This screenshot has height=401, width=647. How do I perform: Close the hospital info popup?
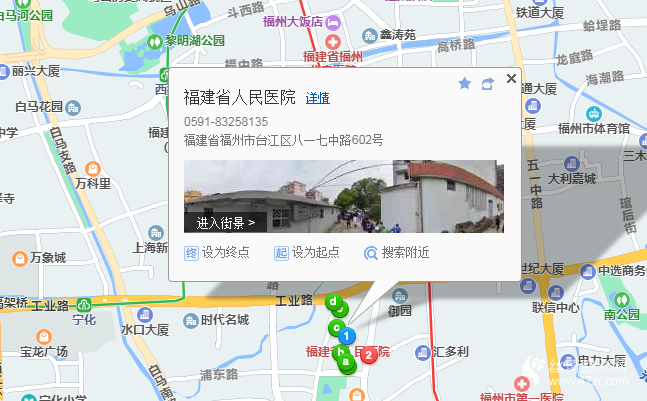tap(511, 78)
